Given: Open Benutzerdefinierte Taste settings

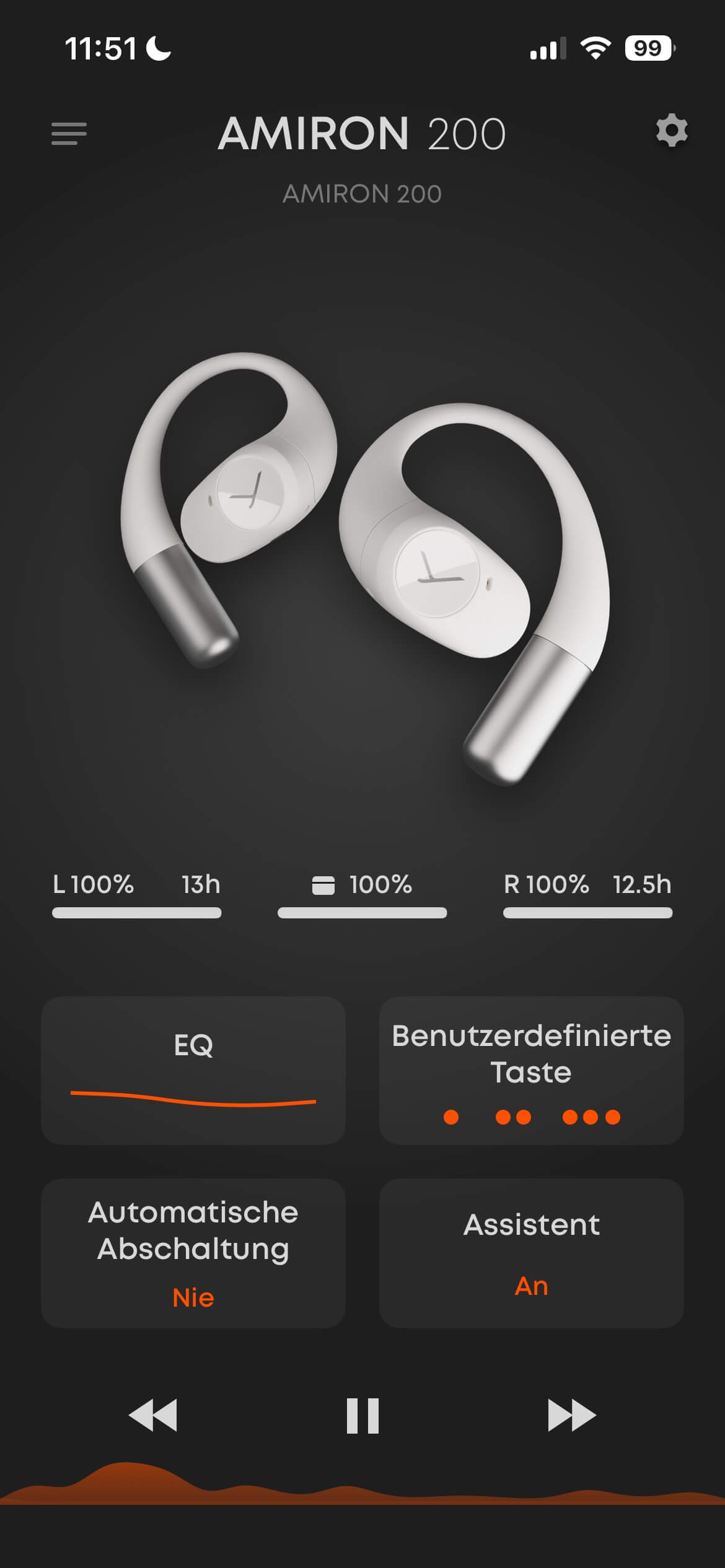Looking at the screenshot, I should pyautogui.click(x=531, y=1071).
